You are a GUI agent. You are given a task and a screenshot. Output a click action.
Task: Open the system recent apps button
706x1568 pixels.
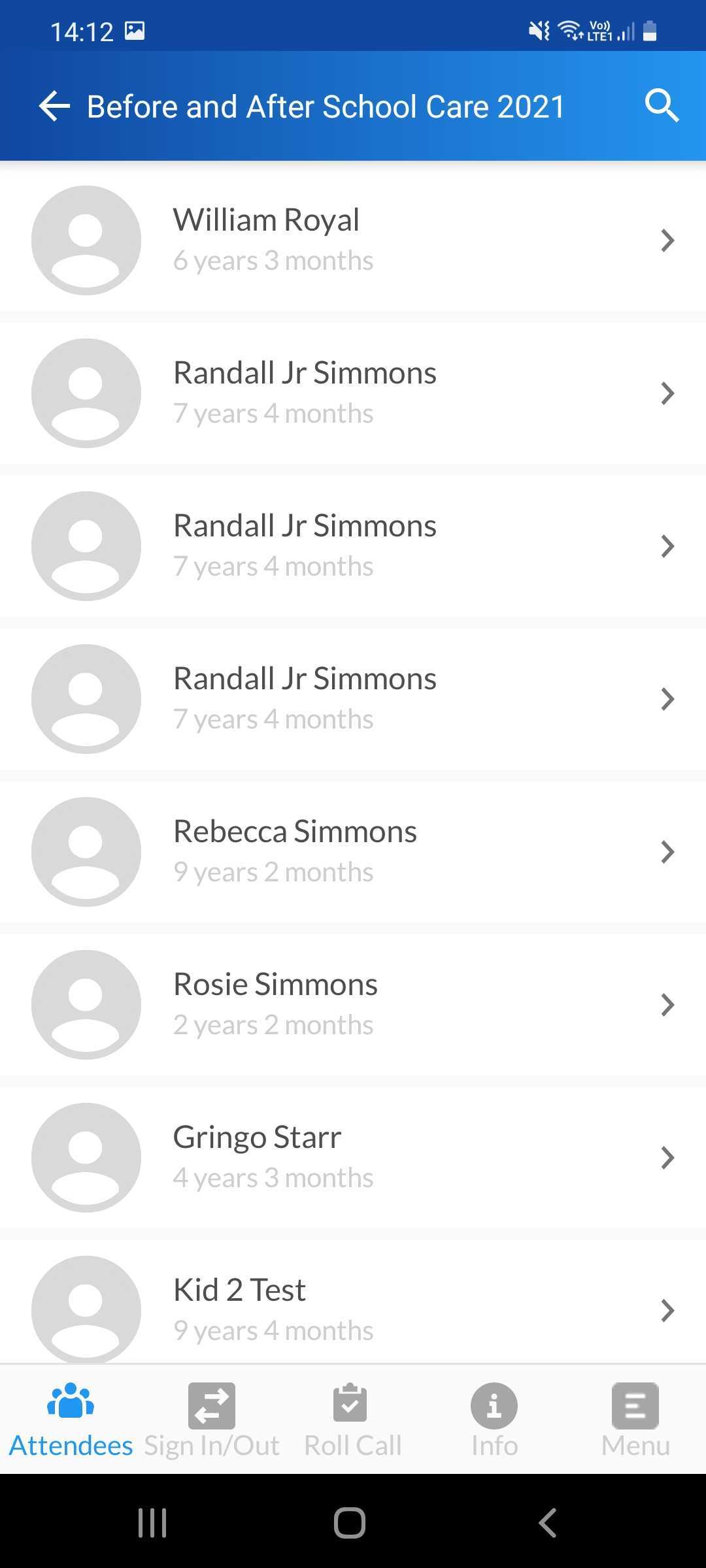152,1523
